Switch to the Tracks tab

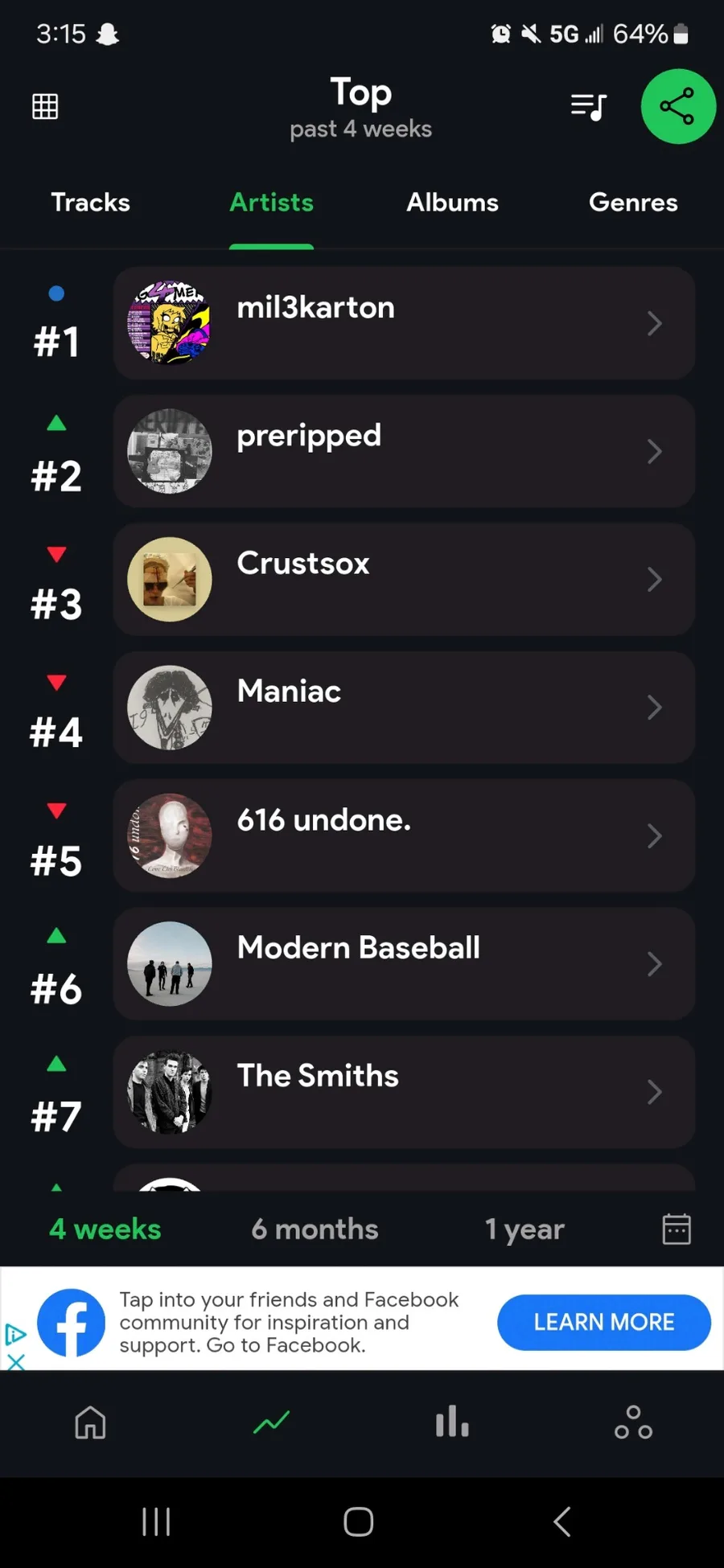pyautogui.click(x=91, y=202)
